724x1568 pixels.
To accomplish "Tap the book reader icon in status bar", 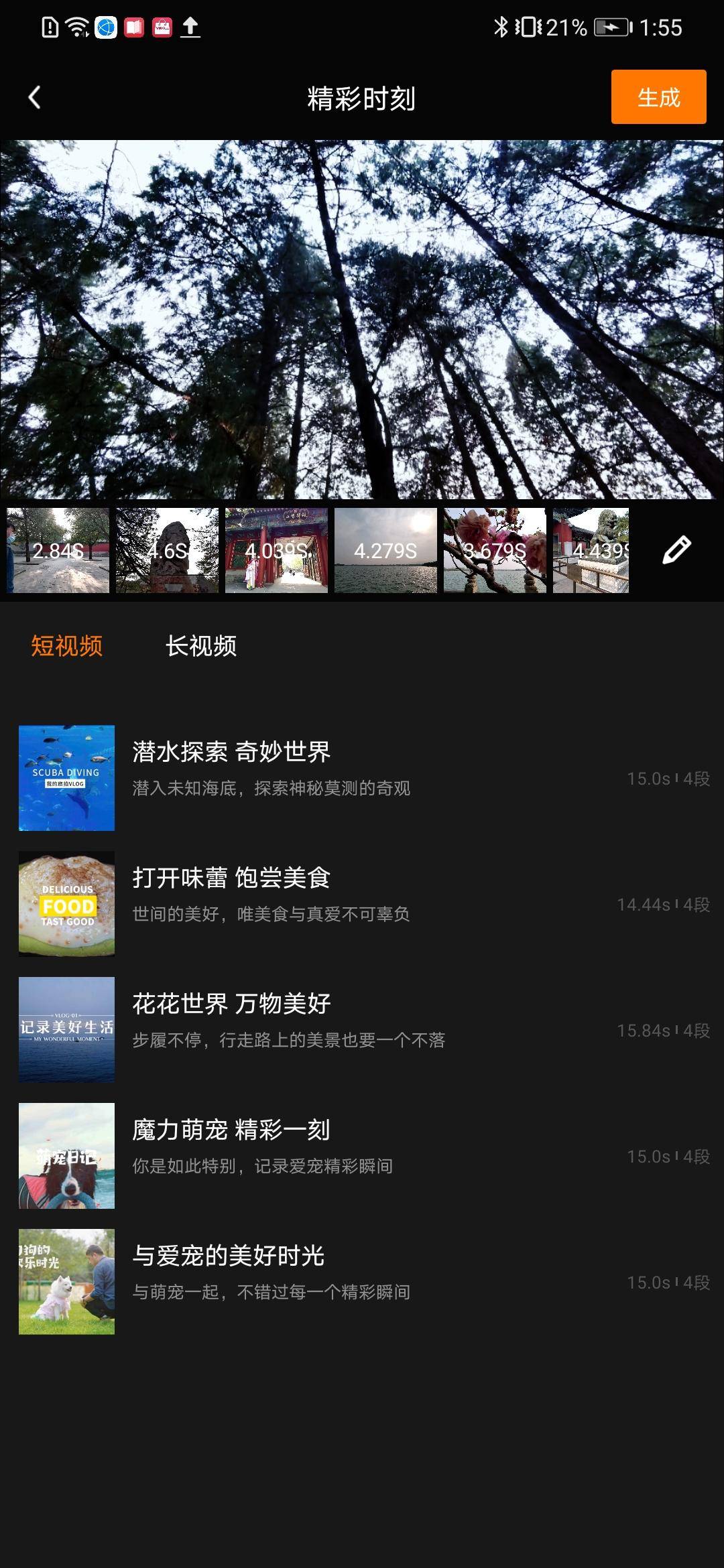I will pyautogui.click(x=132, y=27).
